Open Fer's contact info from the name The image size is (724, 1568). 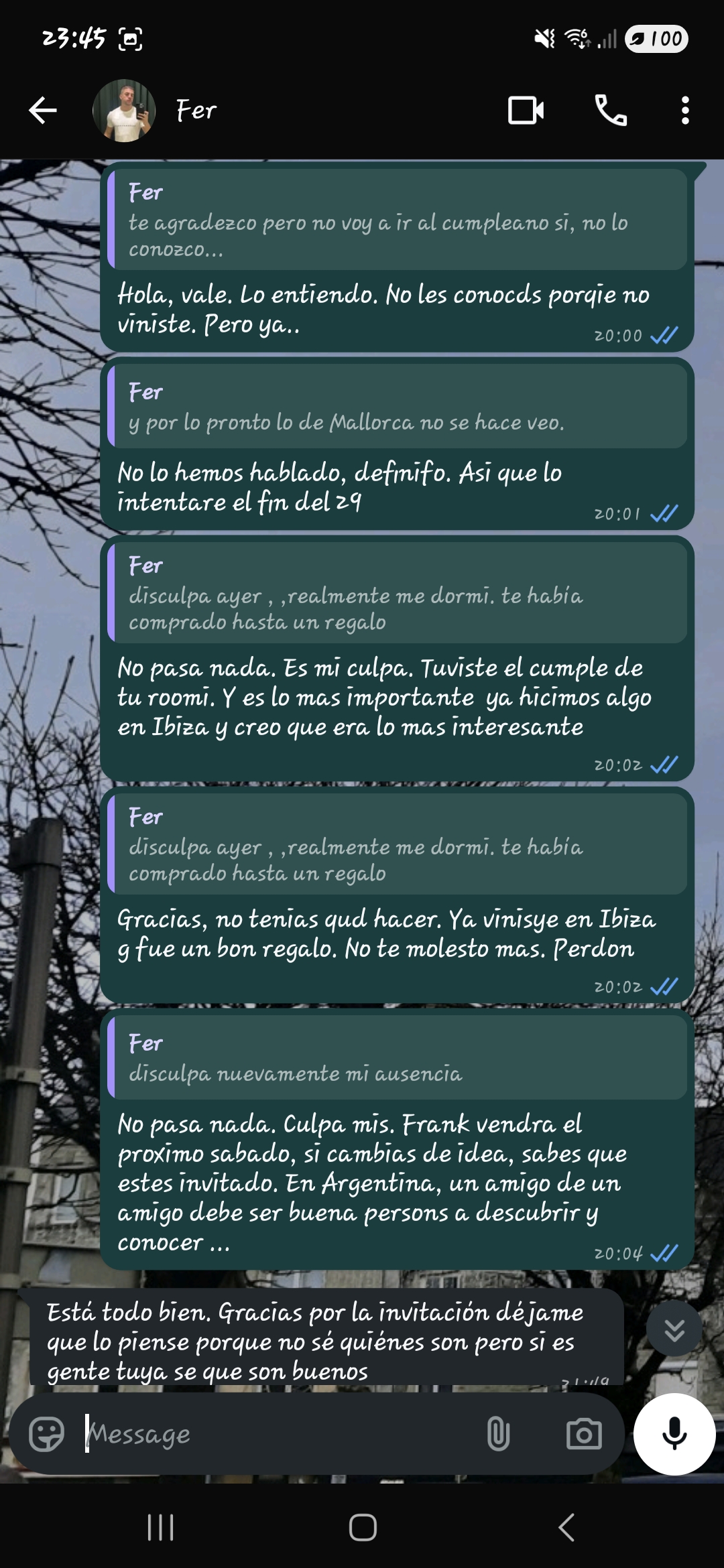click(196, 111)
